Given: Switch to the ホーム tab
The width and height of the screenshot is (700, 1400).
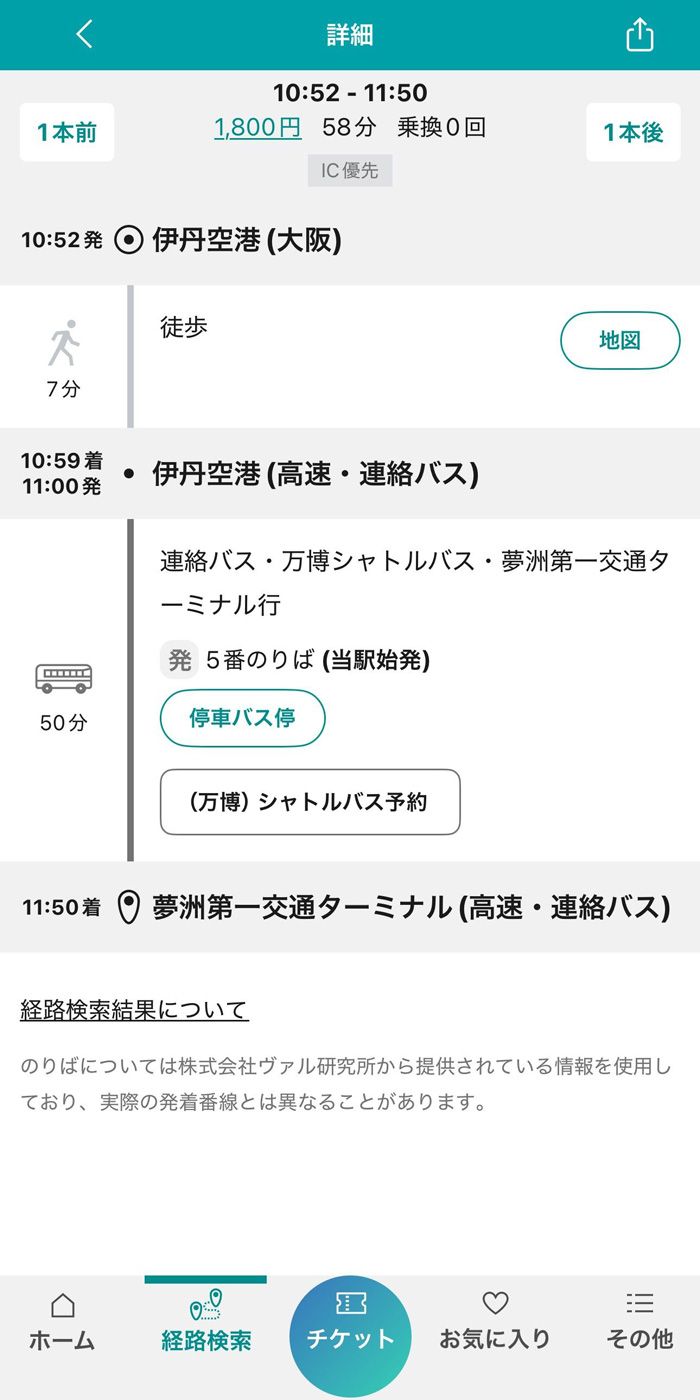Looking at the screenshot, I should point(62,1322).
